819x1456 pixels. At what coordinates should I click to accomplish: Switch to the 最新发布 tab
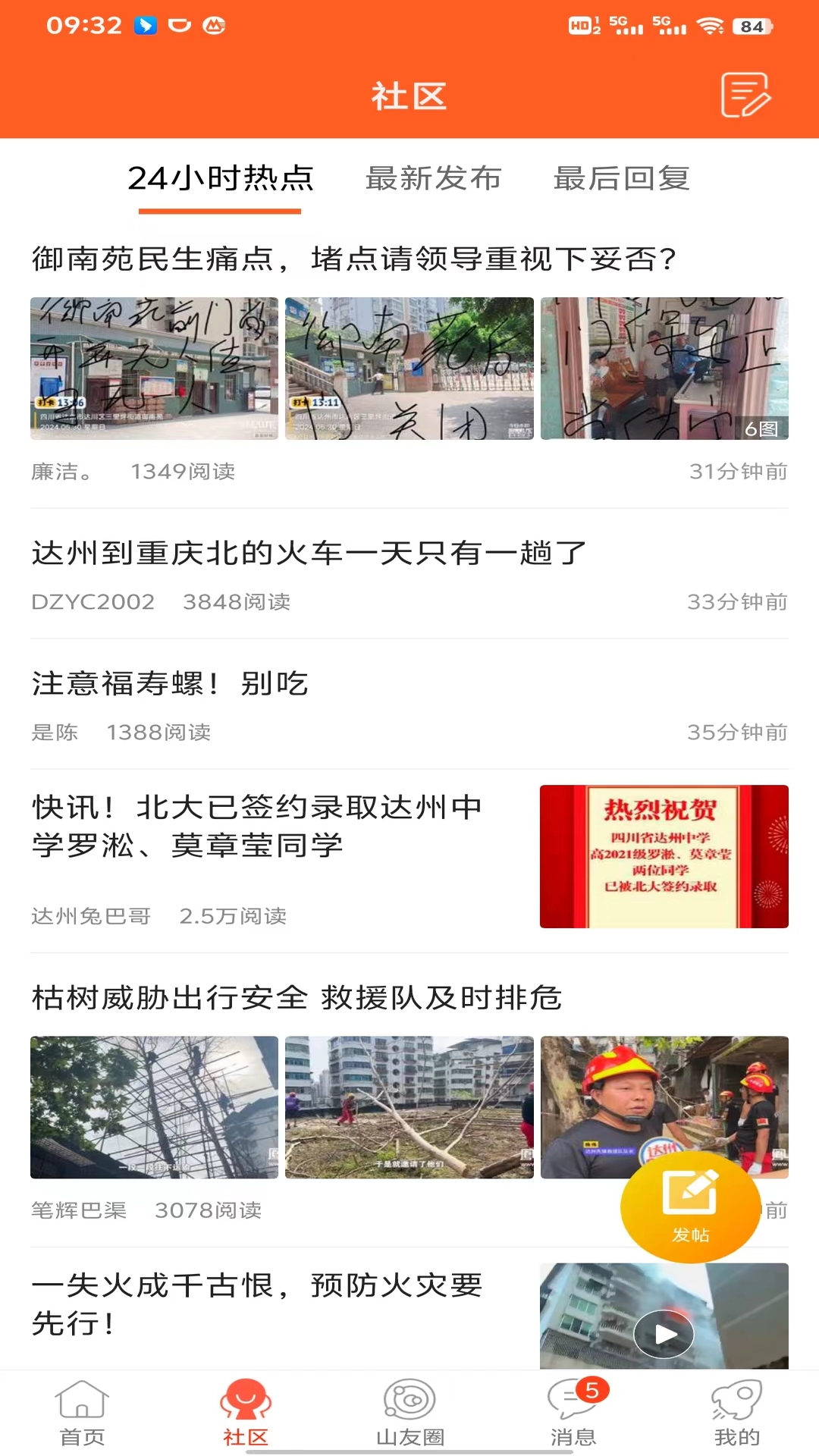click(434, 180)
